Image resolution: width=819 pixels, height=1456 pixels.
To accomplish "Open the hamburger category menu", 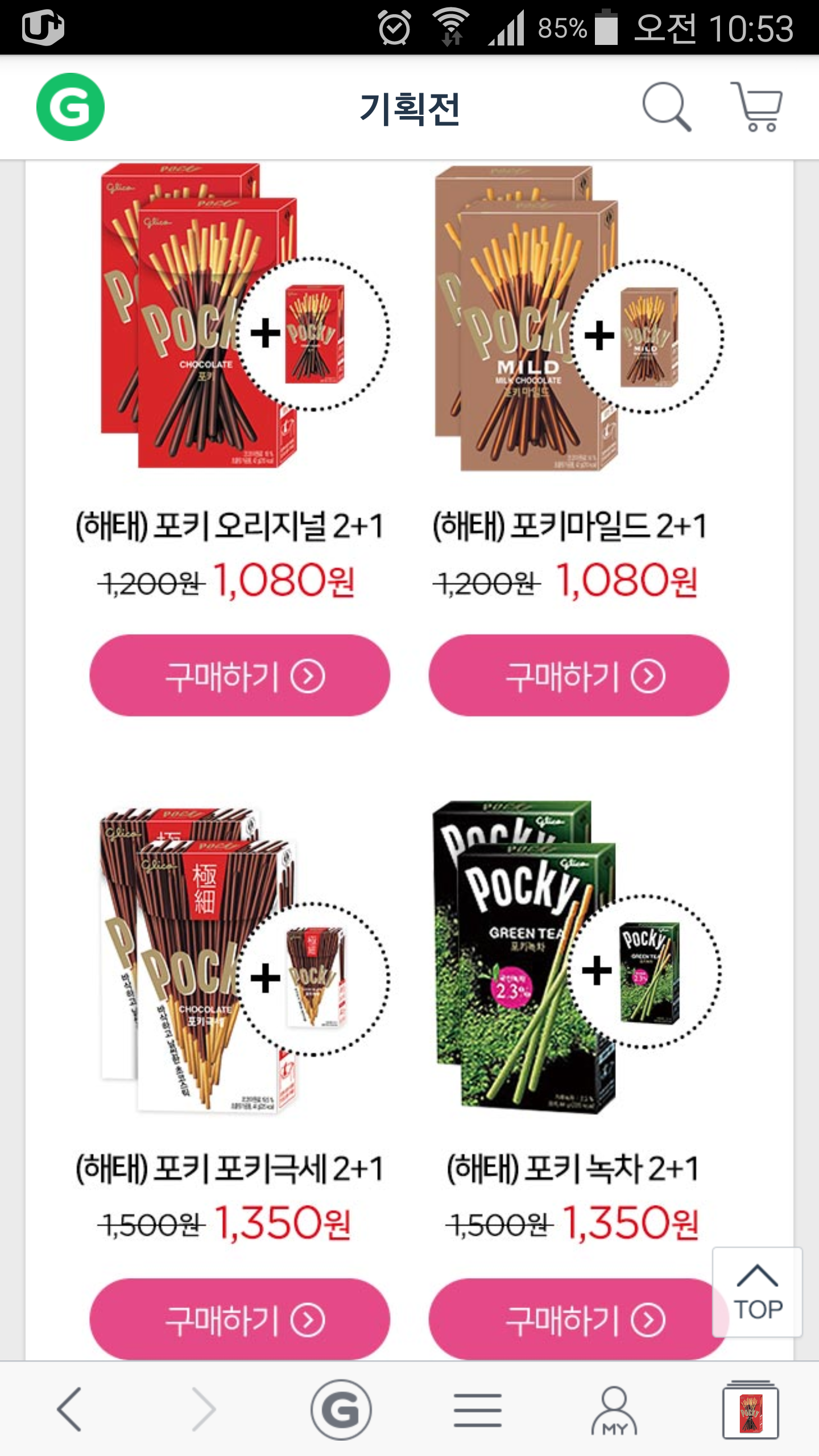I will click(x=478, y=1409).
